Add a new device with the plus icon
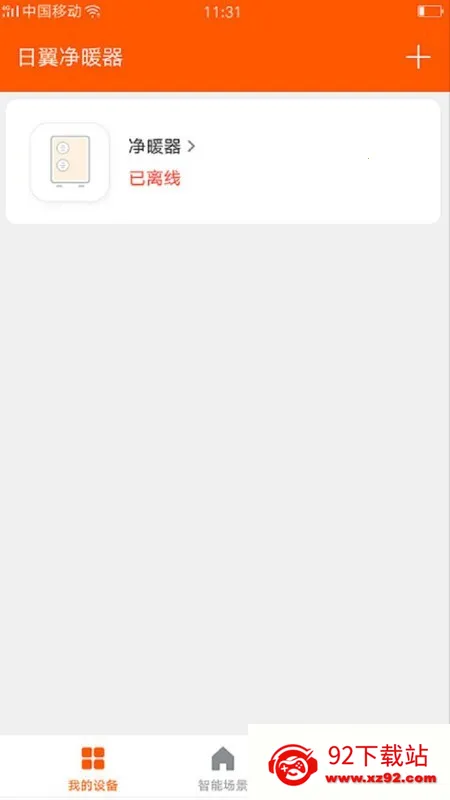 [418, 57]
